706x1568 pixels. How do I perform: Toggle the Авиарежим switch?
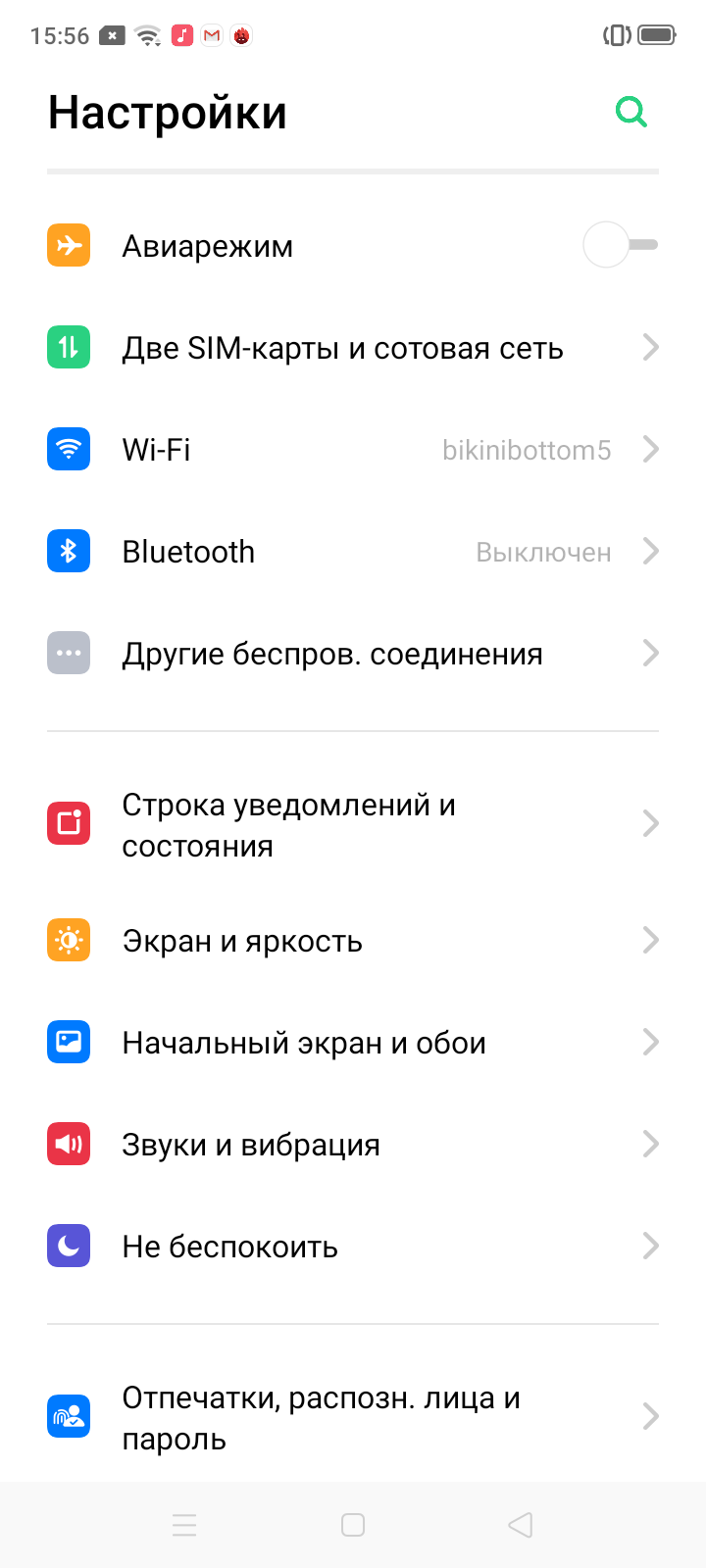click(620, 245)
